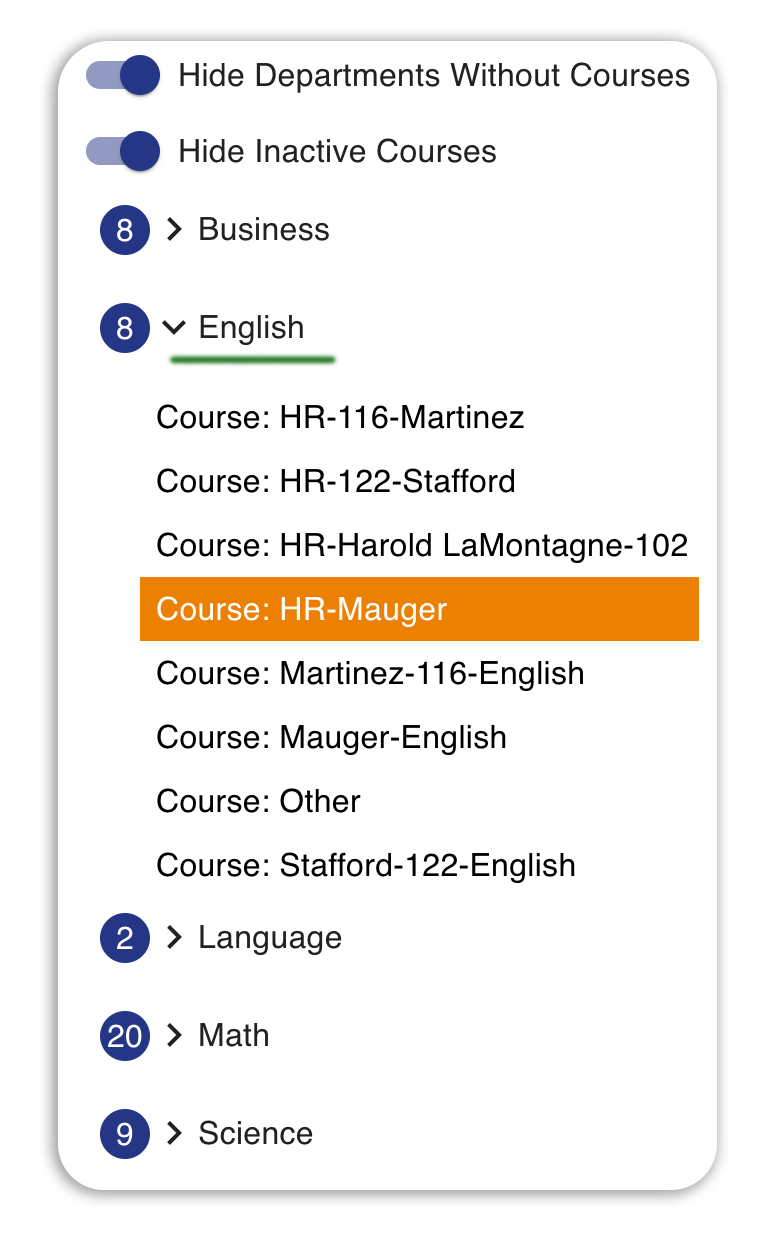Select course Martinez-116-English
Viewport: 769px width, 1238px height.
point(370,673)
